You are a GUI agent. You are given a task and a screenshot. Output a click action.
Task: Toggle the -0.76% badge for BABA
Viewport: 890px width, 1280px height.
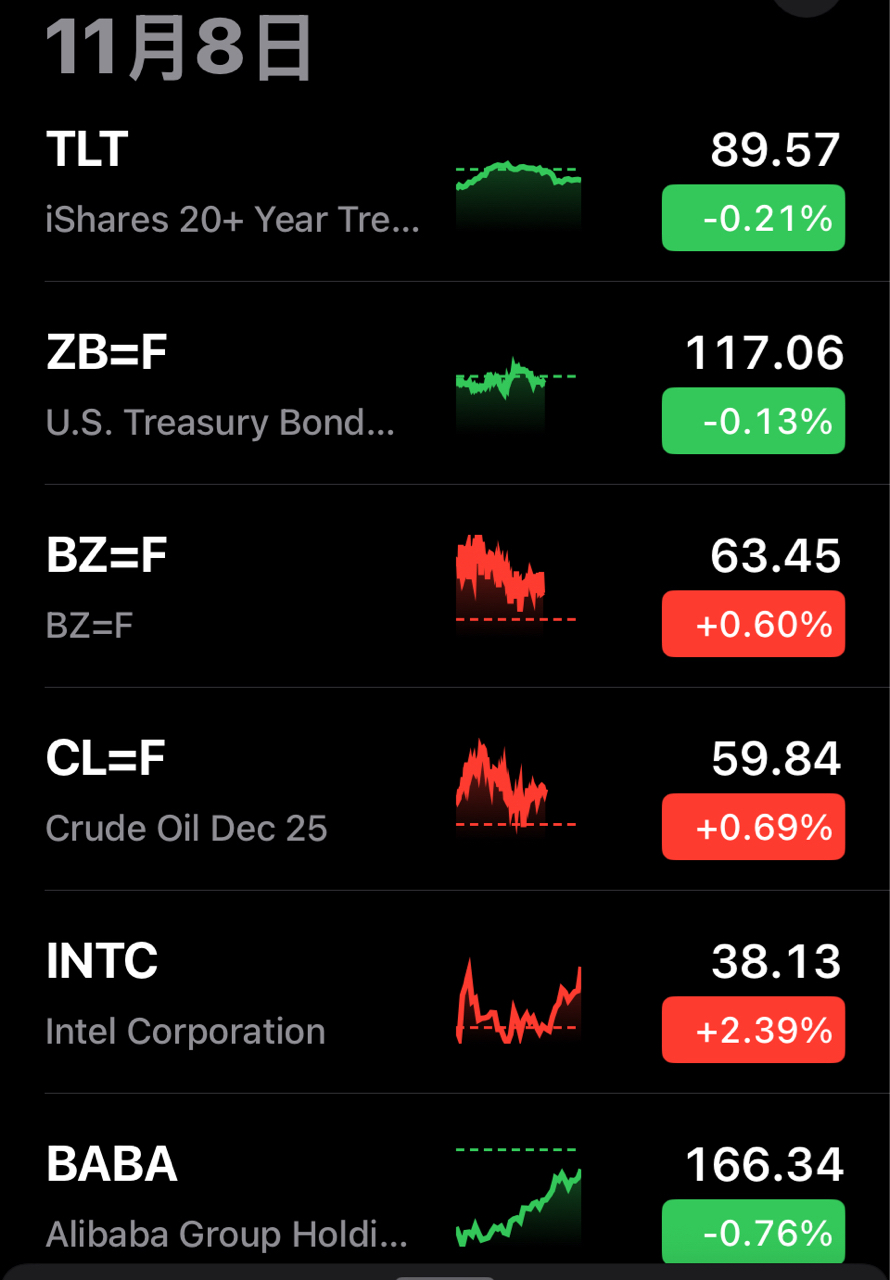[x=753, y=1232]
